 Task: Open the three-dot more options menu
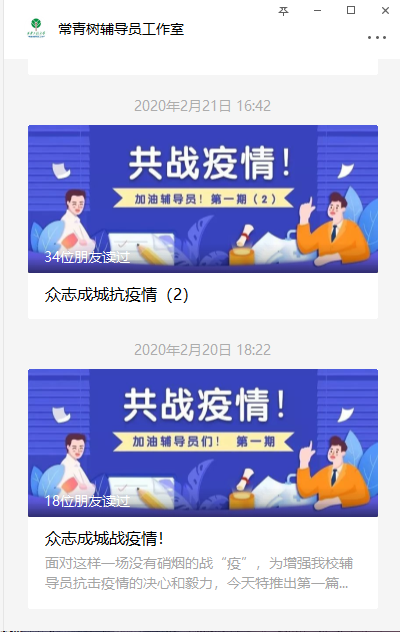(377, 37)
